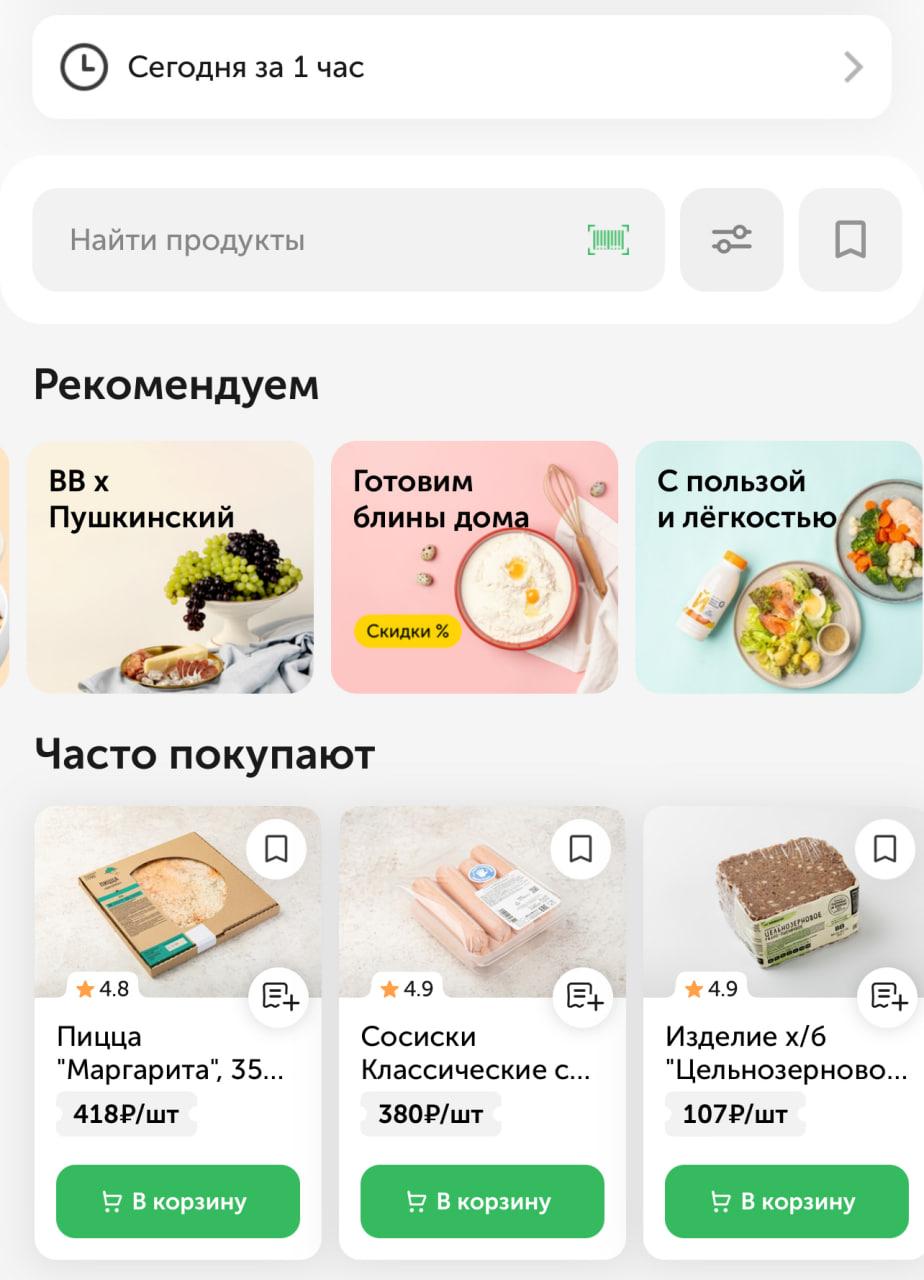Image resolution: width=924 pixels, height=1280 pixels.
Task: Bookmark the Сосиски Классические product
Action: pos(580,849)
